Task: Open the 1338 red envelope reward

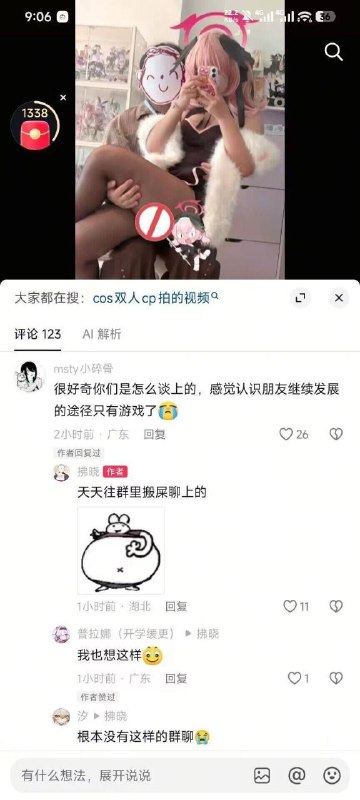Action: click(35, 126)
